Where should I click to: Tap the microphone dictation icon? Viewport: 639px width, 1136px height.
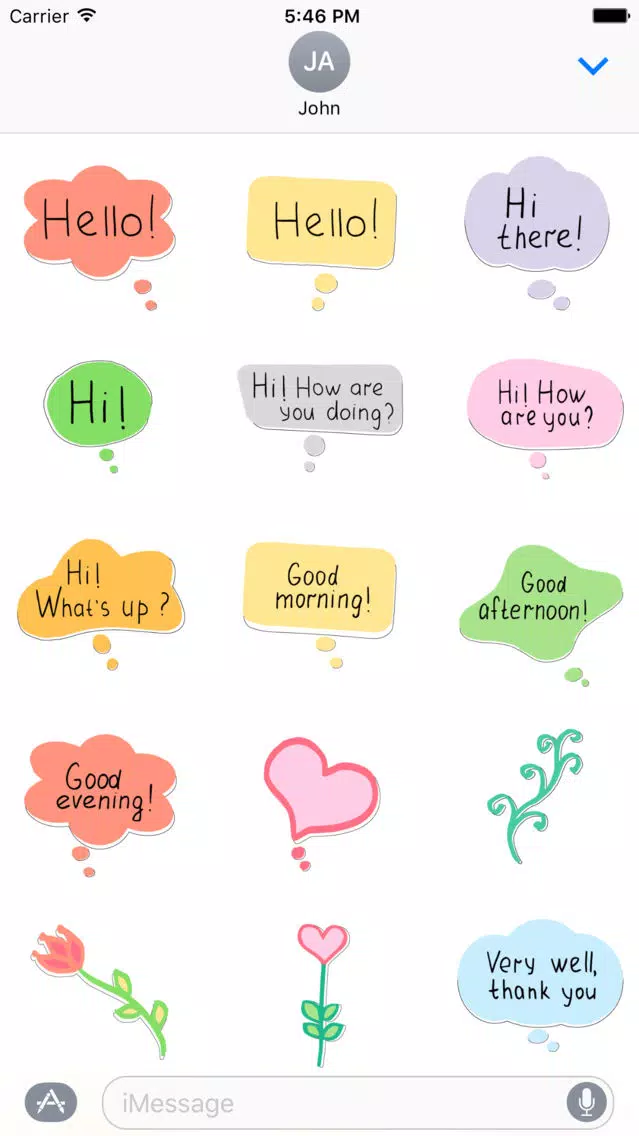[x=586, y=1102]
